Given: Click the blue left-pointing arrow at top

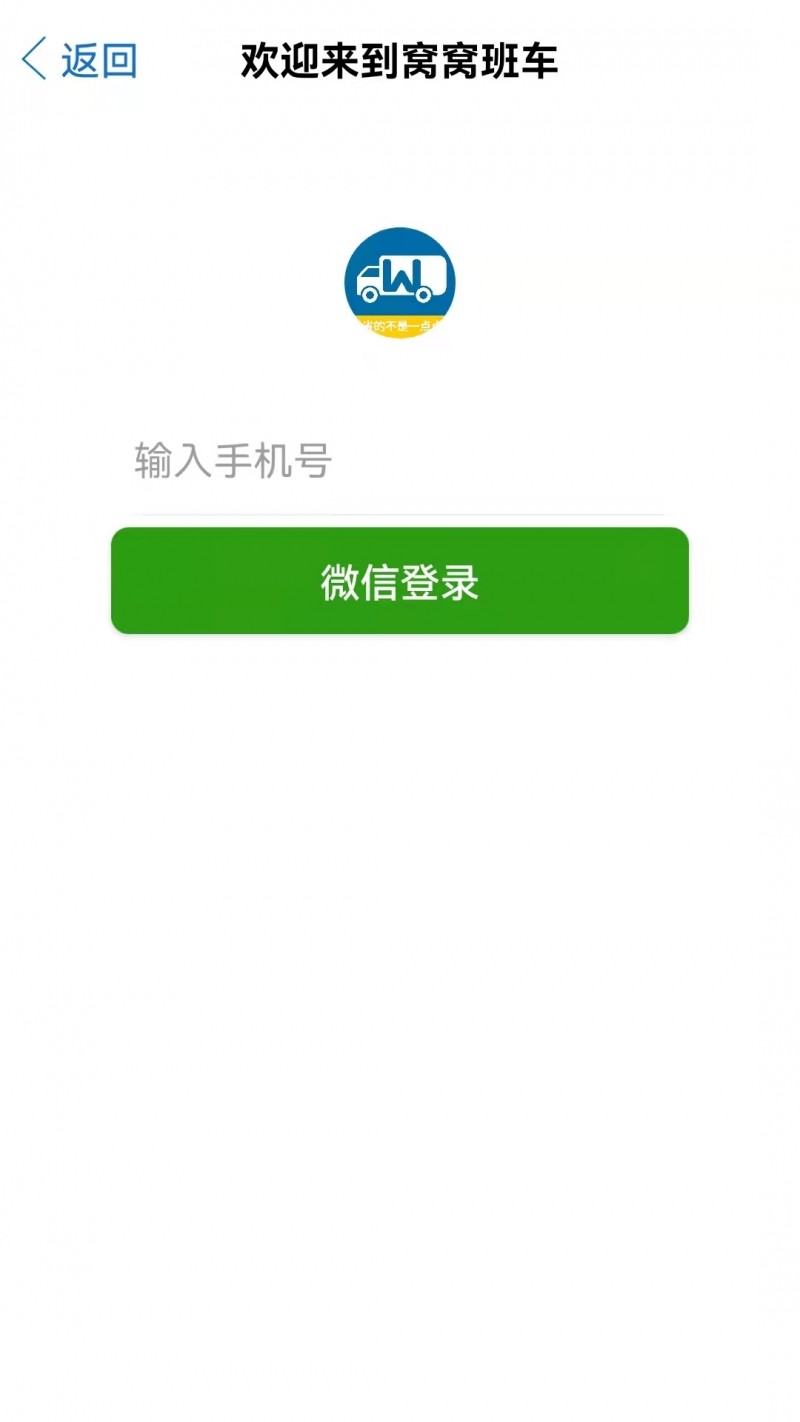Looking at the screenshot, I should coord(32,59).
